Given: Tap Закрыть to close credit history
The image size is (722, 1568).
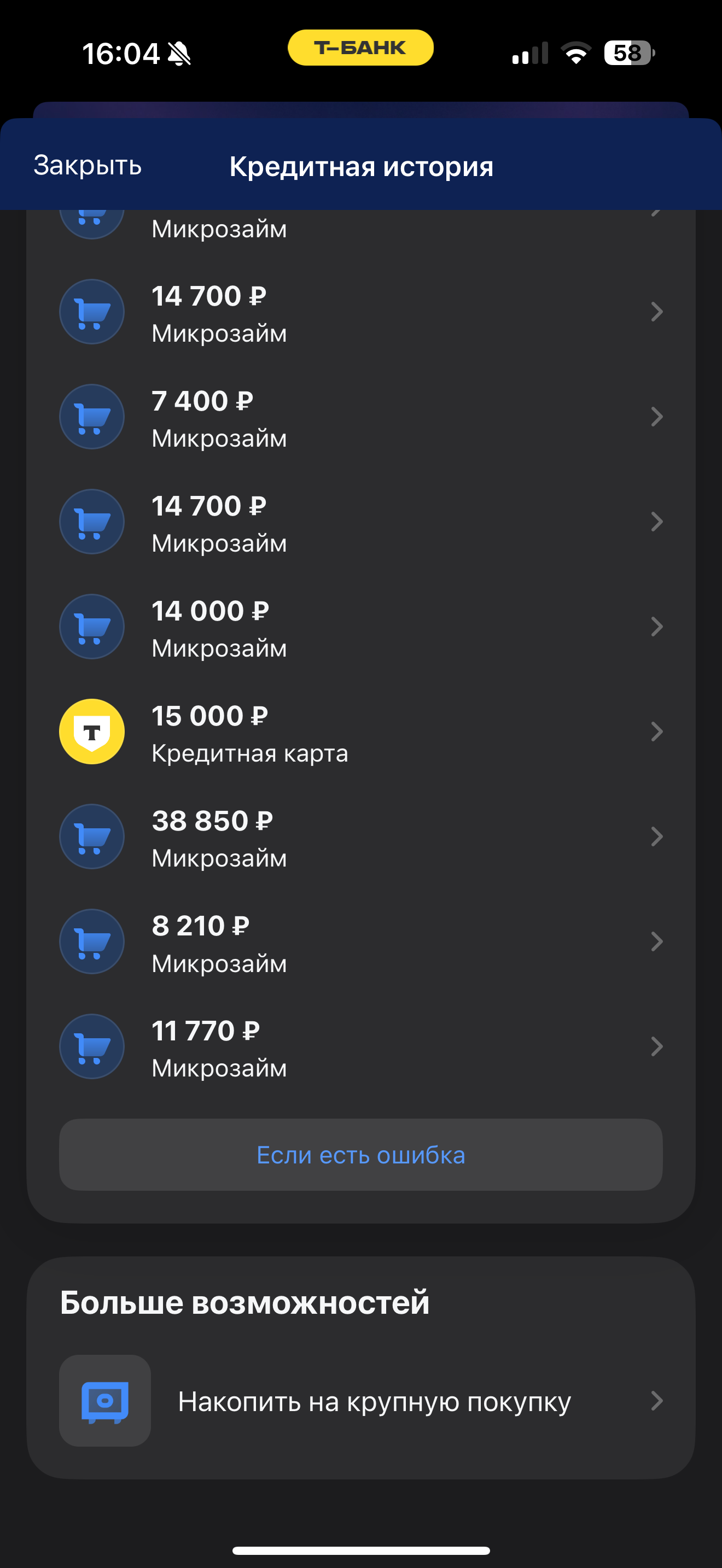Looking at the screenshot, I should [88, 166].
